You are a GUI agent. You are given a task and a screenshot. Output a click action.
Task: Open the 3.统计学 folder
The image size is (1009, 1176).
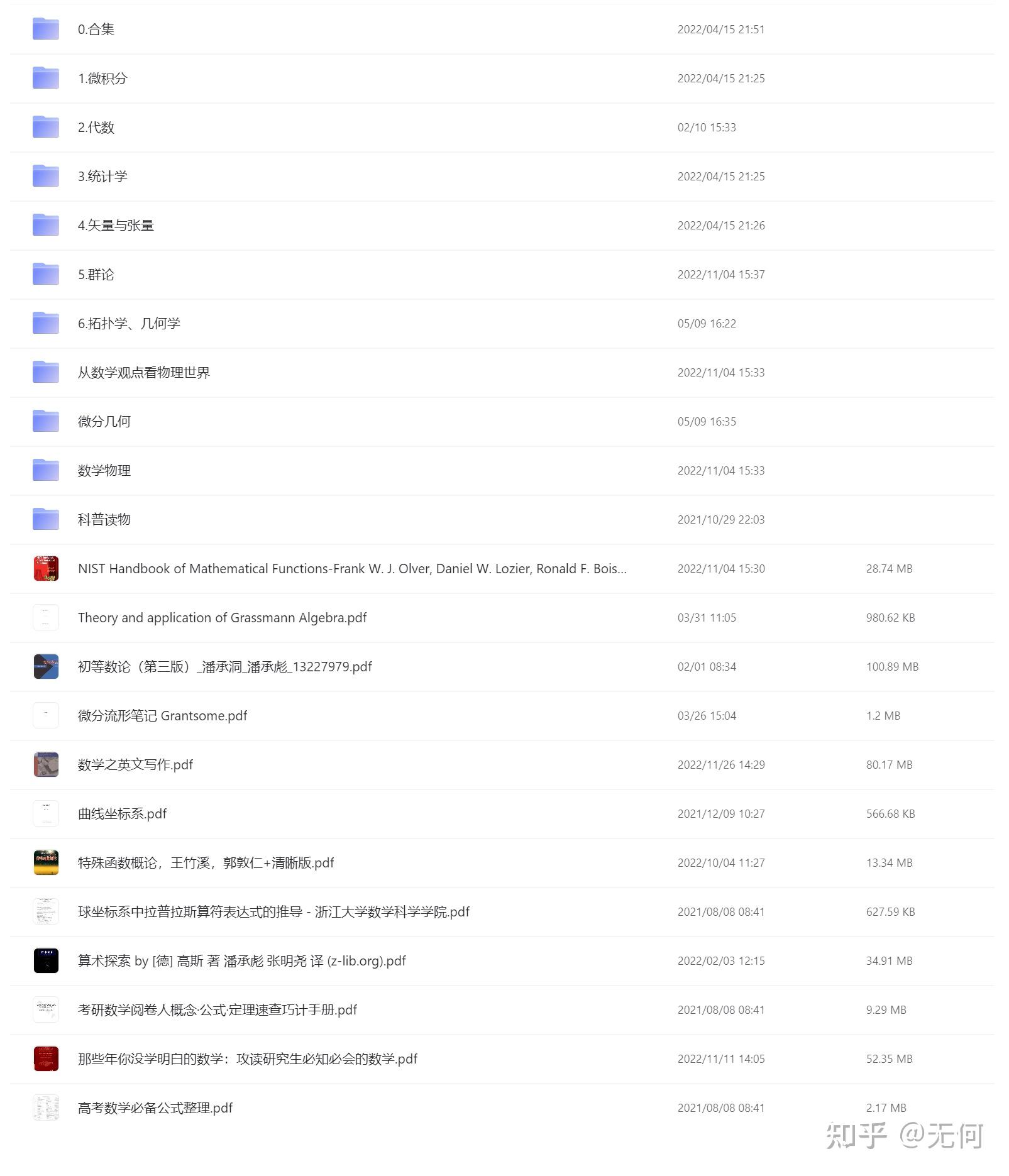point(102,176)
